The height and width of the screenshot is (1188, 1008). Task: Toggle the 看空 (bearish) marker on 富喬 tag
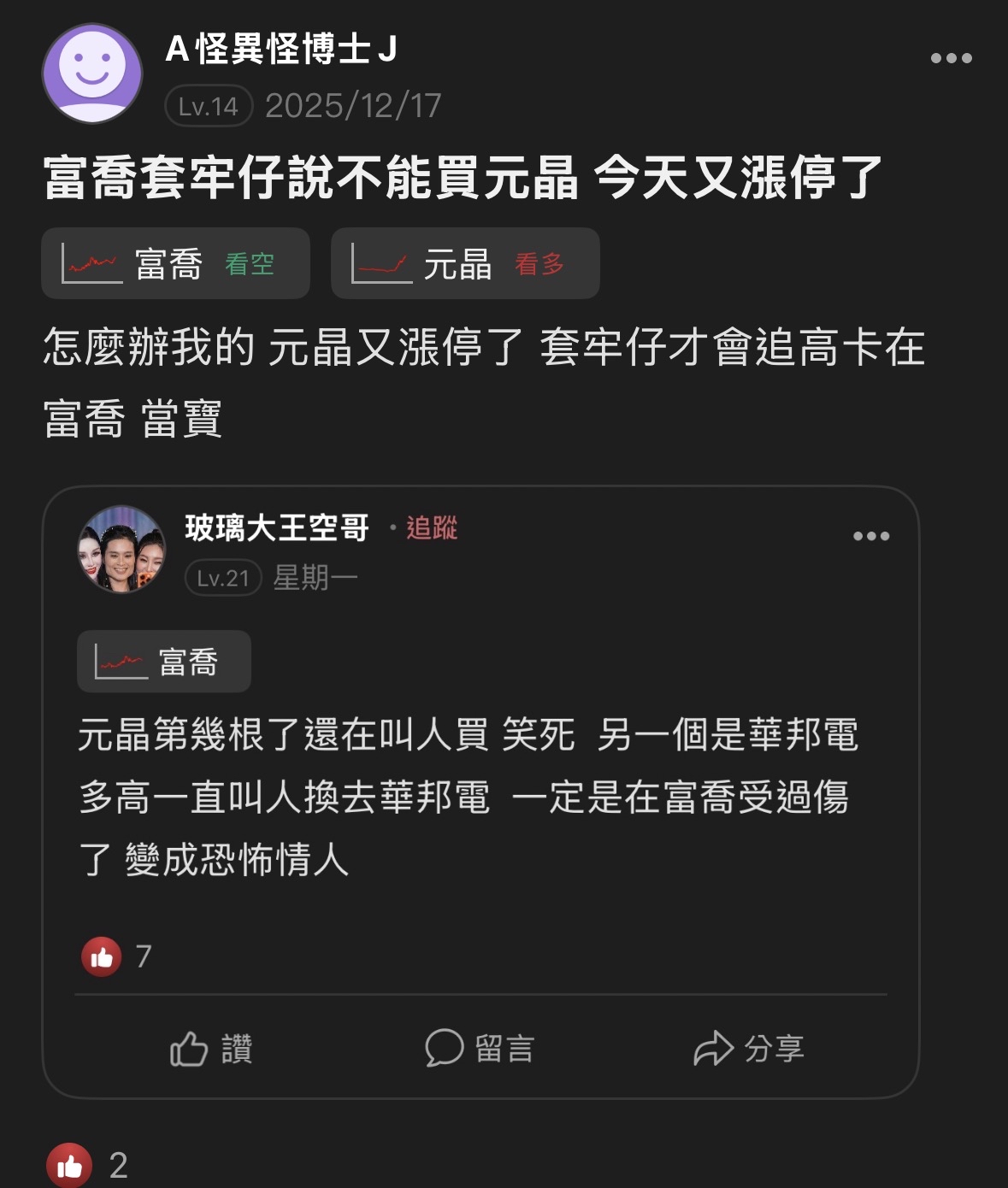pos(251,264)
